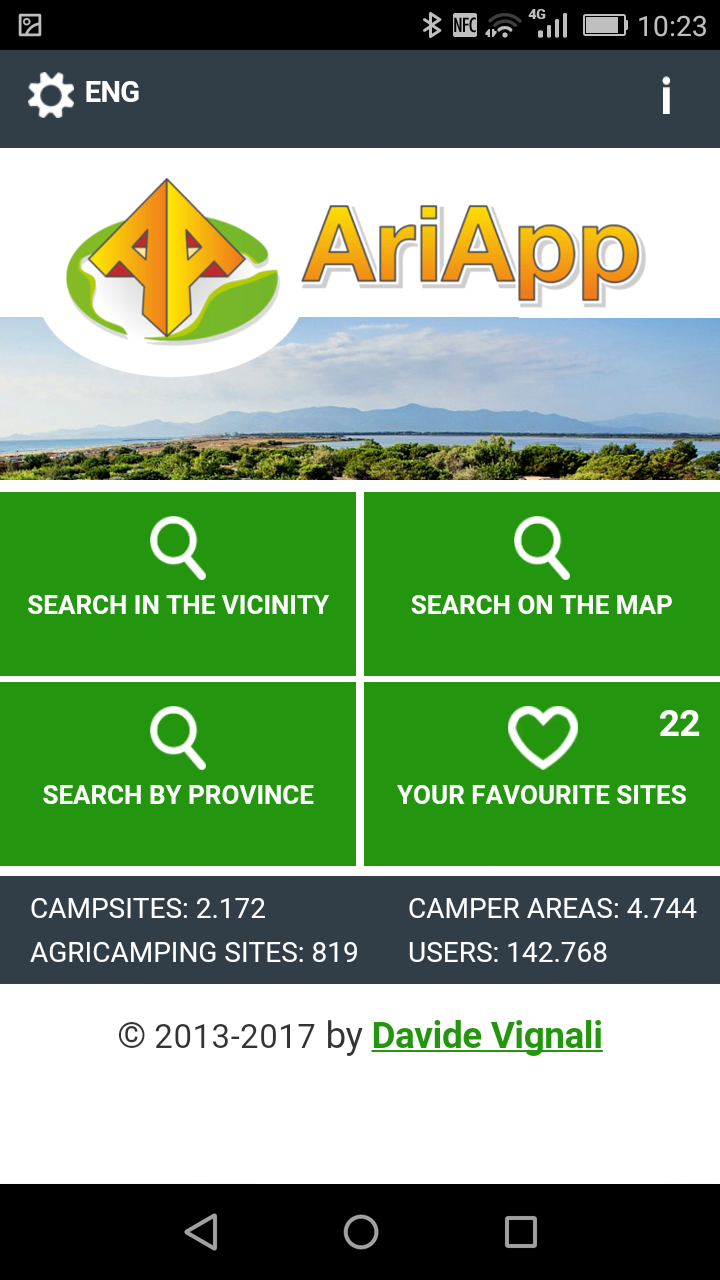Tap the system home button

(x=360, y=1232)
